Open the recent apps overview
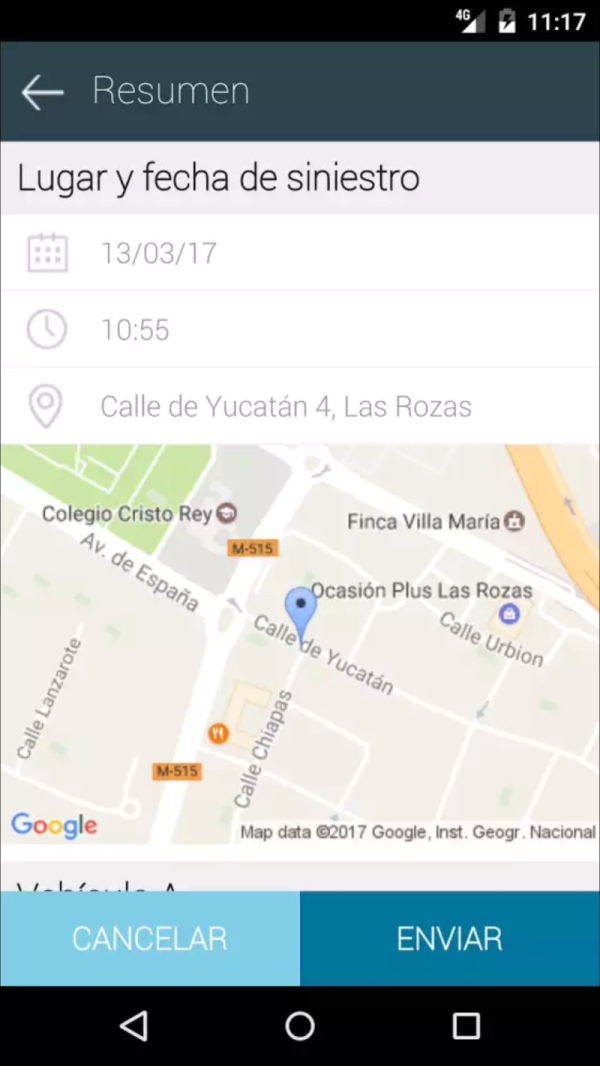 click(466, 1025)
